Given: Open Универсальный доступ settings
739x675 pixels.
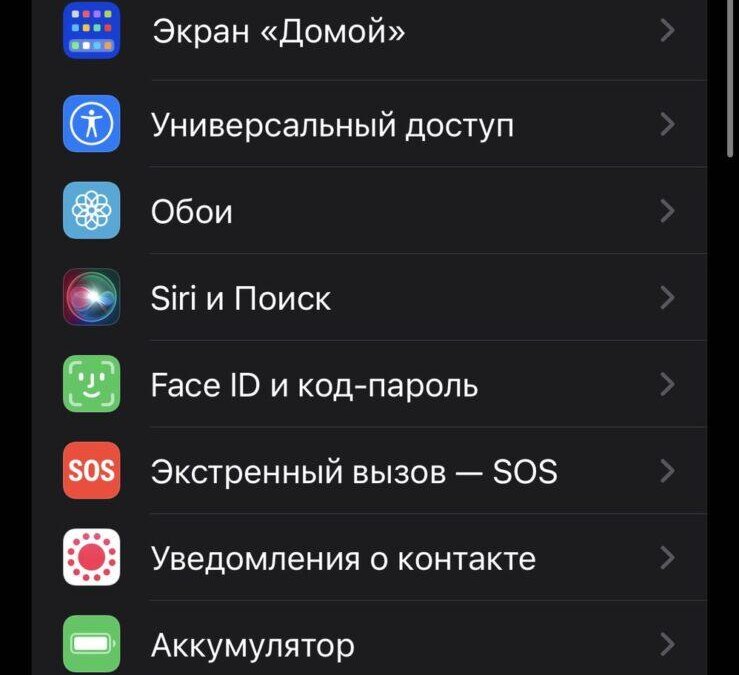Looking at the screenshot, I should tap(332, 125).
